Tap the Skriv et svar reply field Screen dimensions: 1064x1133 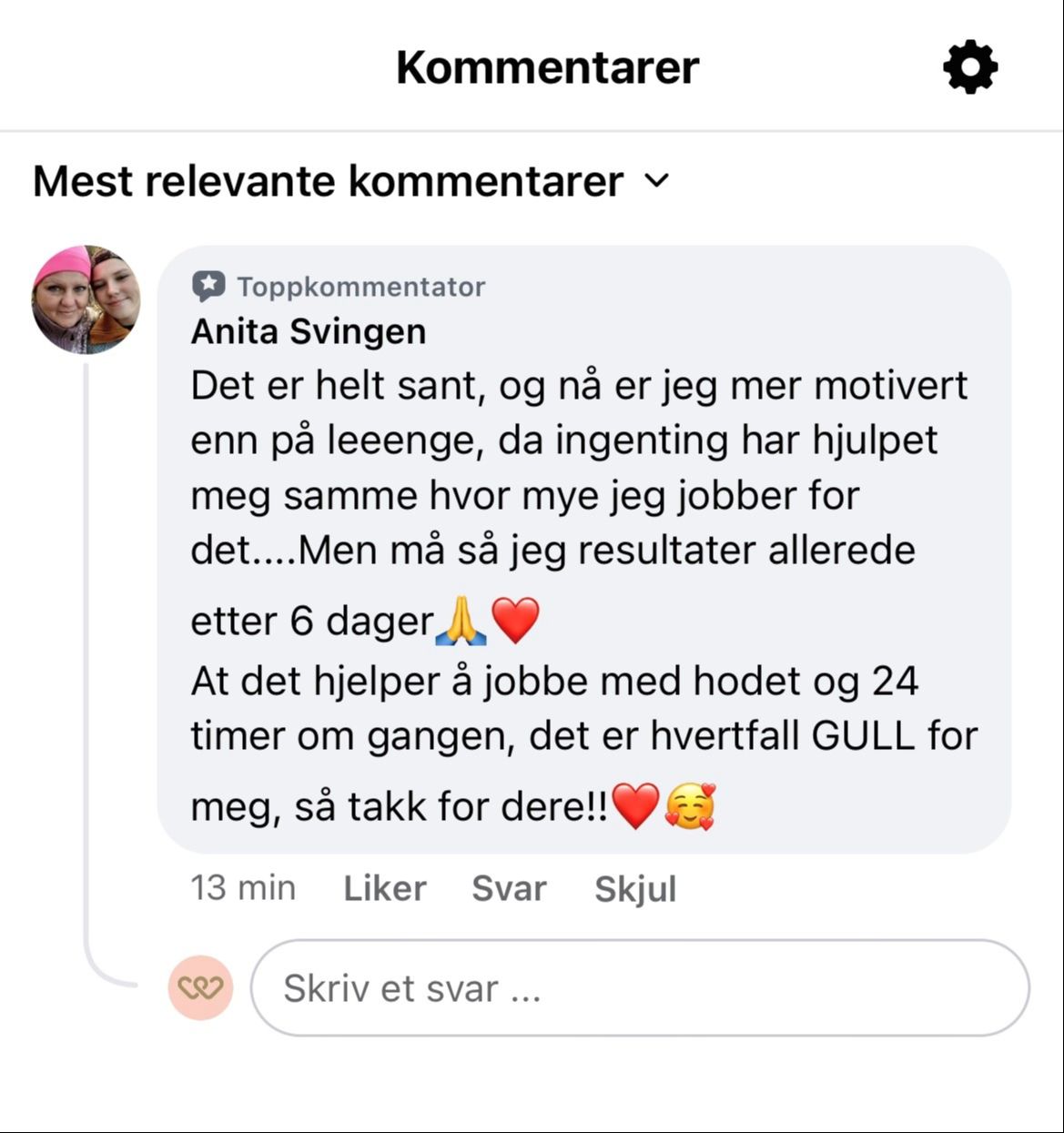point(640,987)
